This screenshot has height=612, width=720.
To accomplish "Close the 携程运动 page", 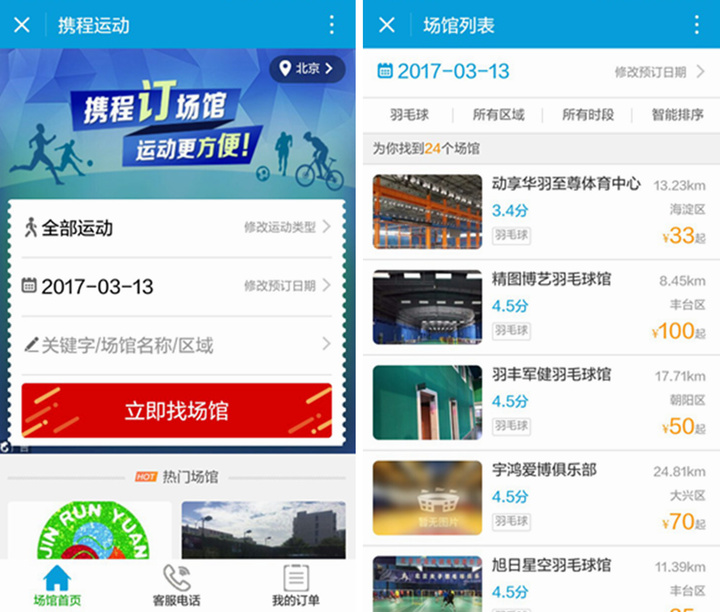I will [21, 25].
